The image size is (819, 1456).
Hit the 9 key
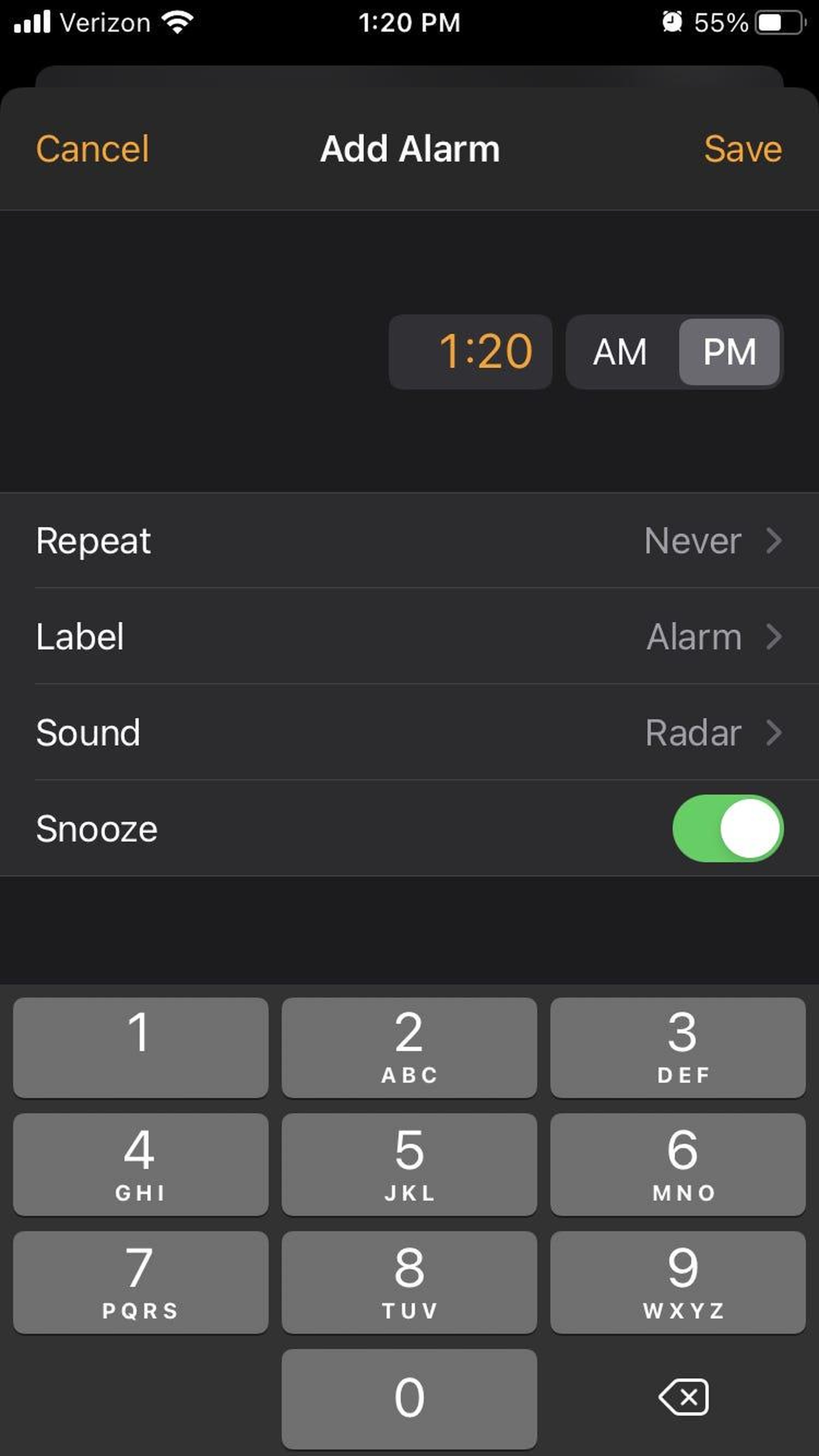678,1282
